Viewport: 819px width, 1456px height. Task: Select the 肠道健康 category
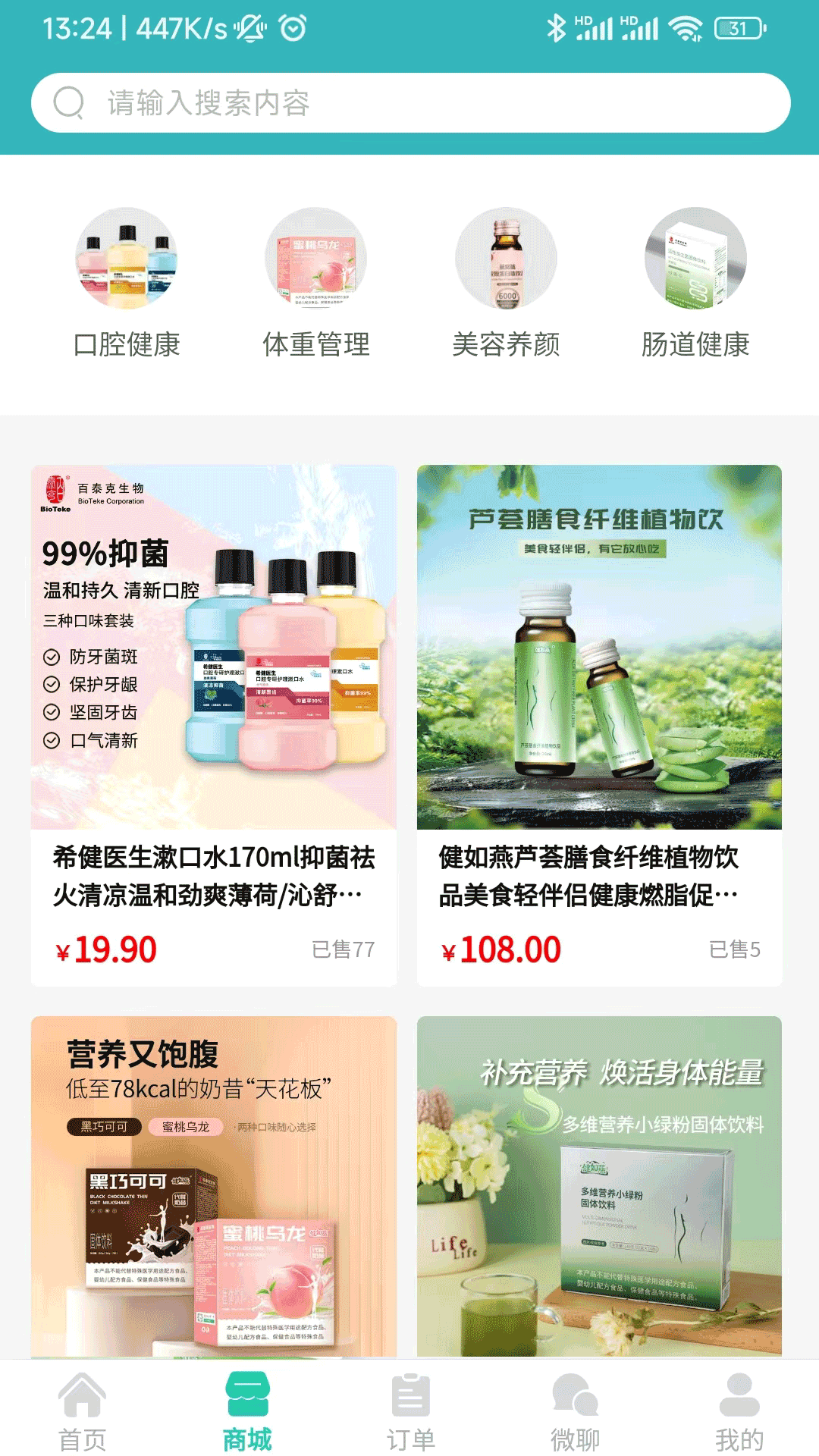695,282
